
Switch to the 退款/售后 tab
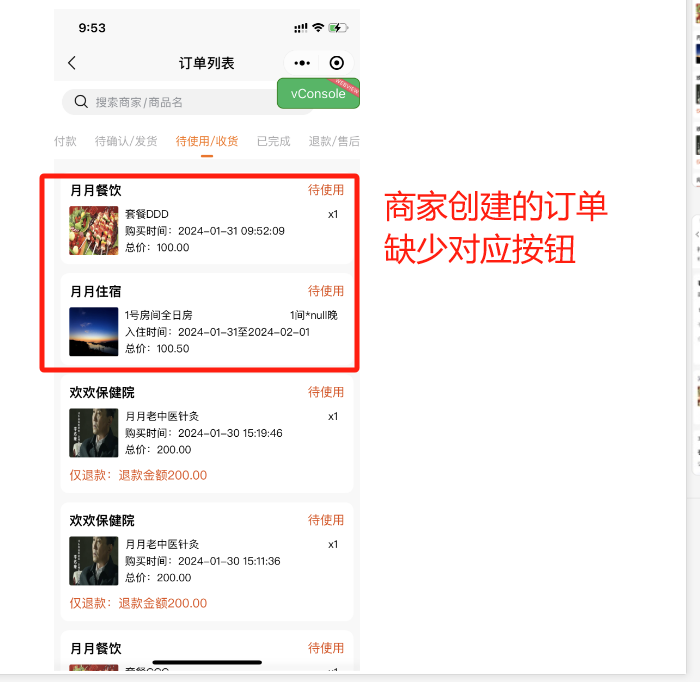coord(334,141)
